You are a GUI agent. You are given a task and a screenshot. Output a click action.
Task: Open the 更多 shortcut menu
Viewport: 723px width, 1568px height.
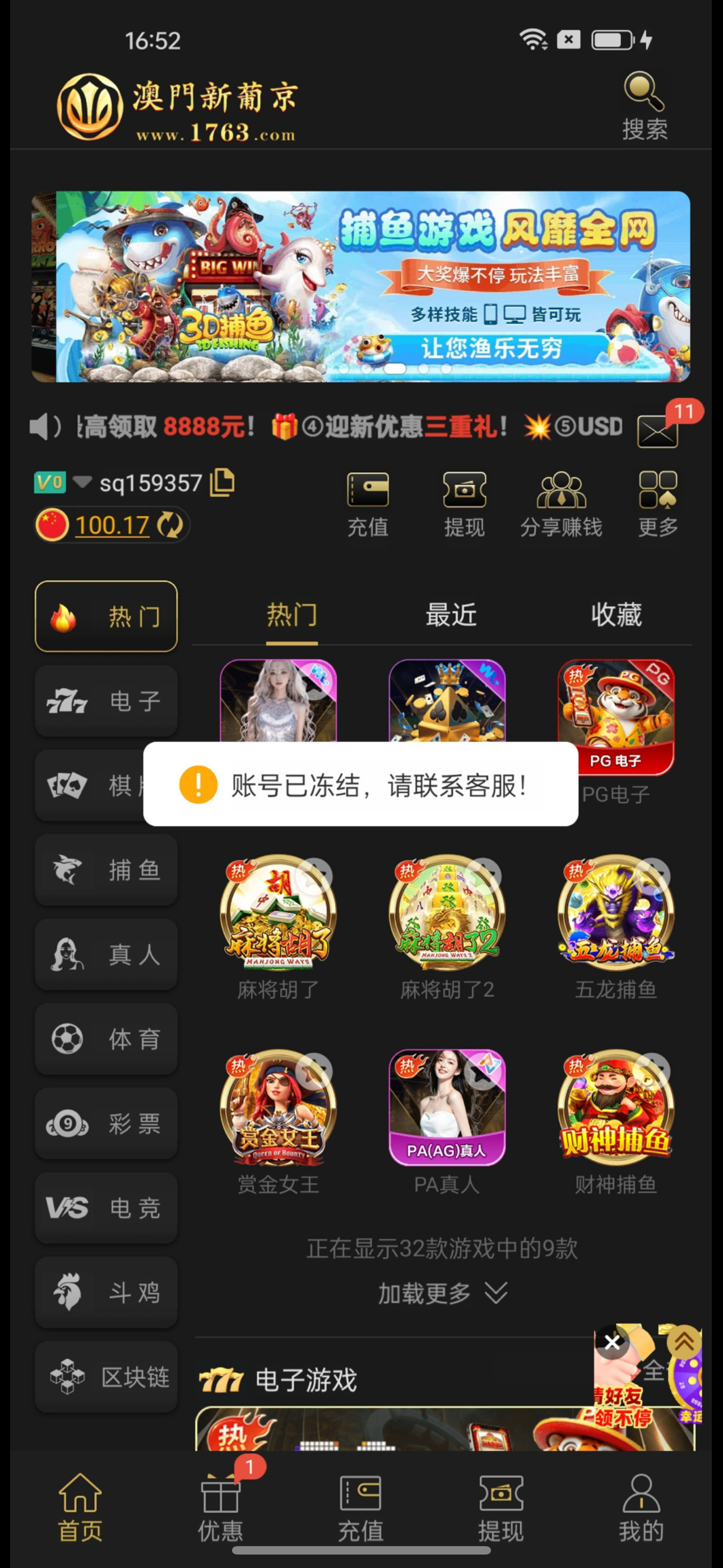pyautogui.click(x=657, y=505)
